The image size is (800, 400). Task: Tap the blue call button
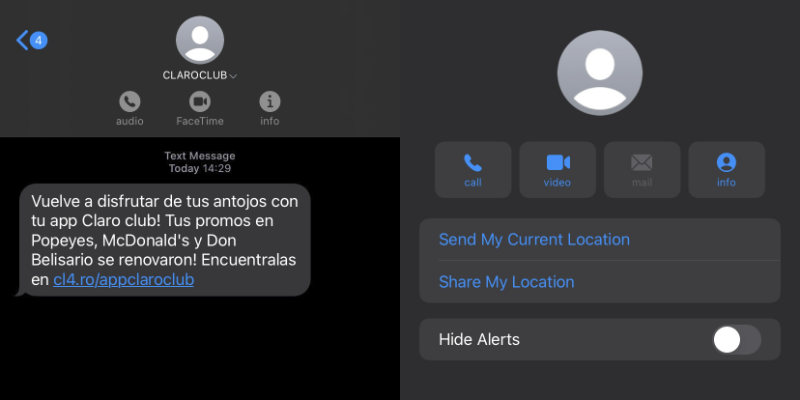473,169
